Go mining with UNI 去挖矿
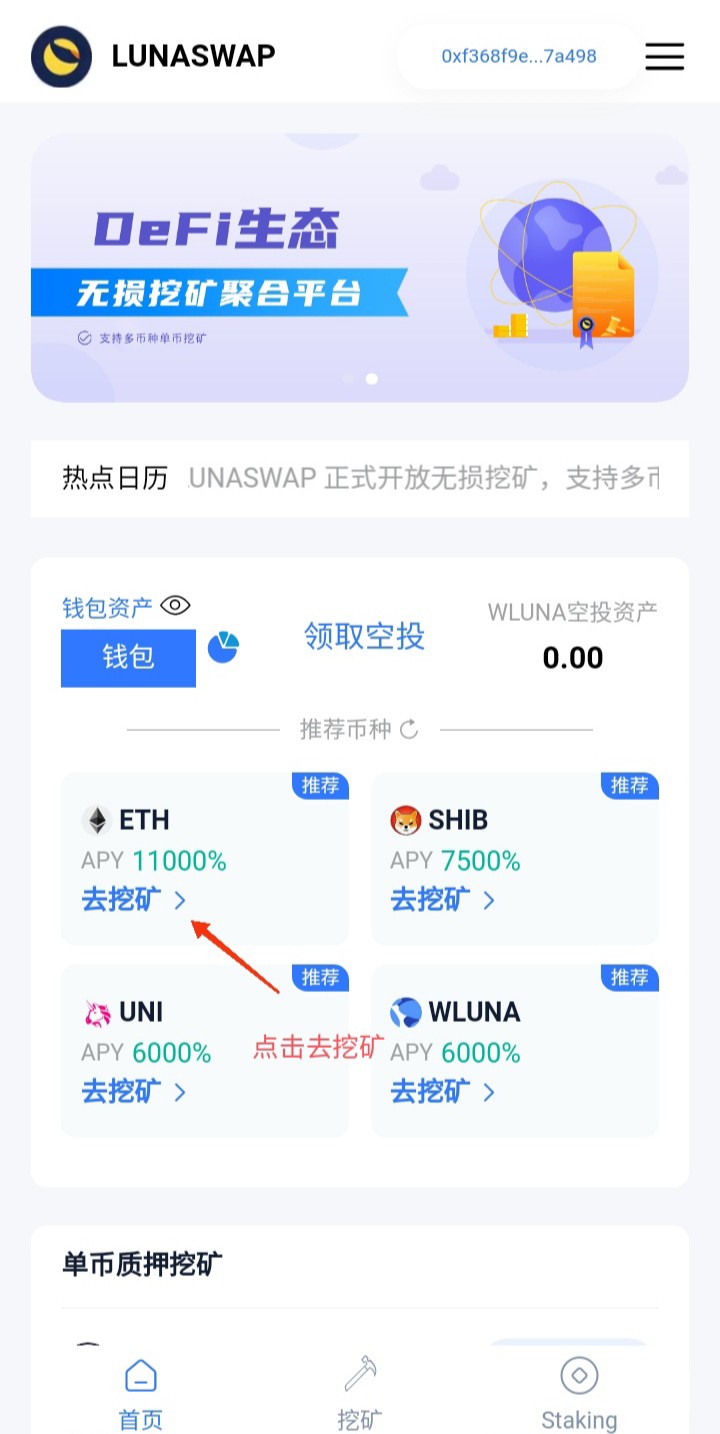720x1434 pixels. 134,1091
